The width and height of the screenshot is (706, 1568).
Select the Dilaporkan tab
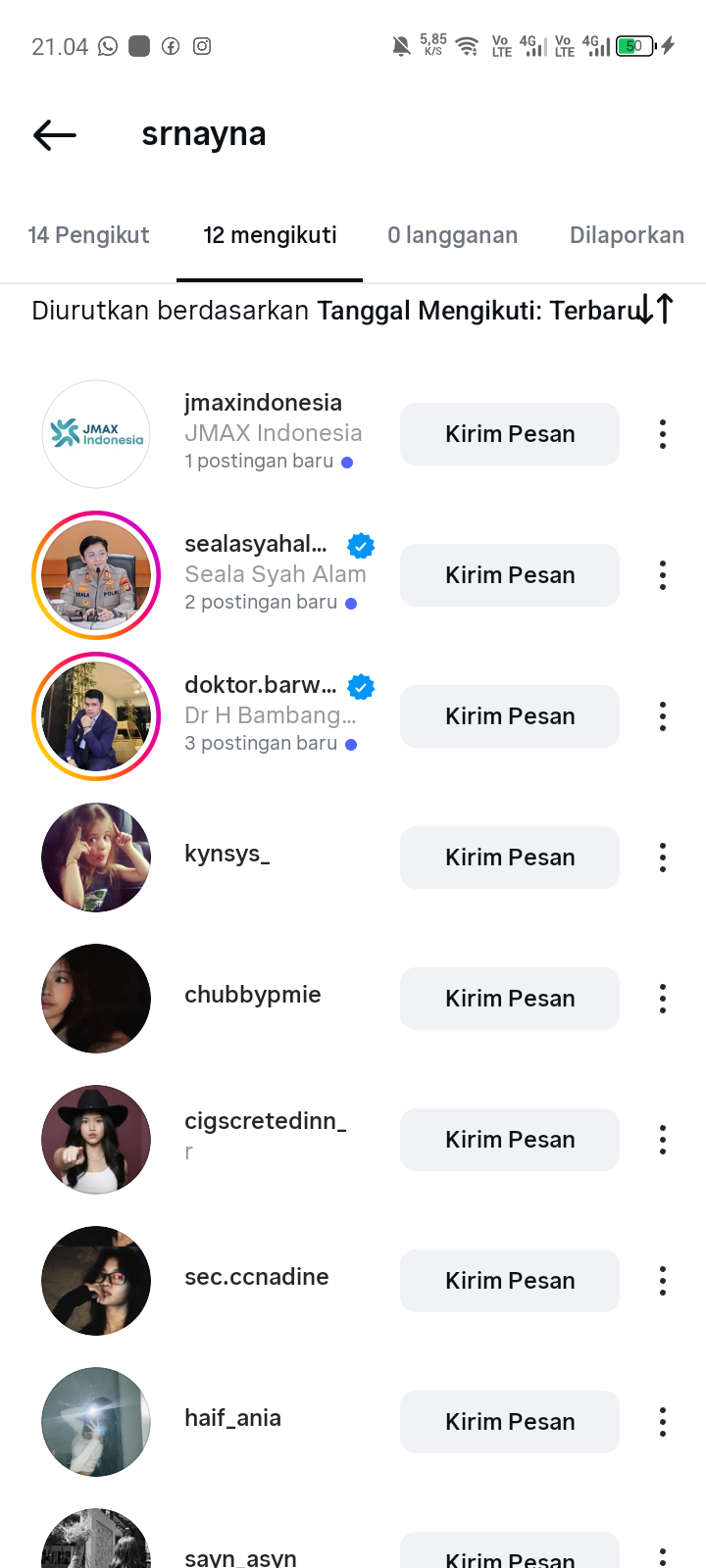[x=627, y=235]
